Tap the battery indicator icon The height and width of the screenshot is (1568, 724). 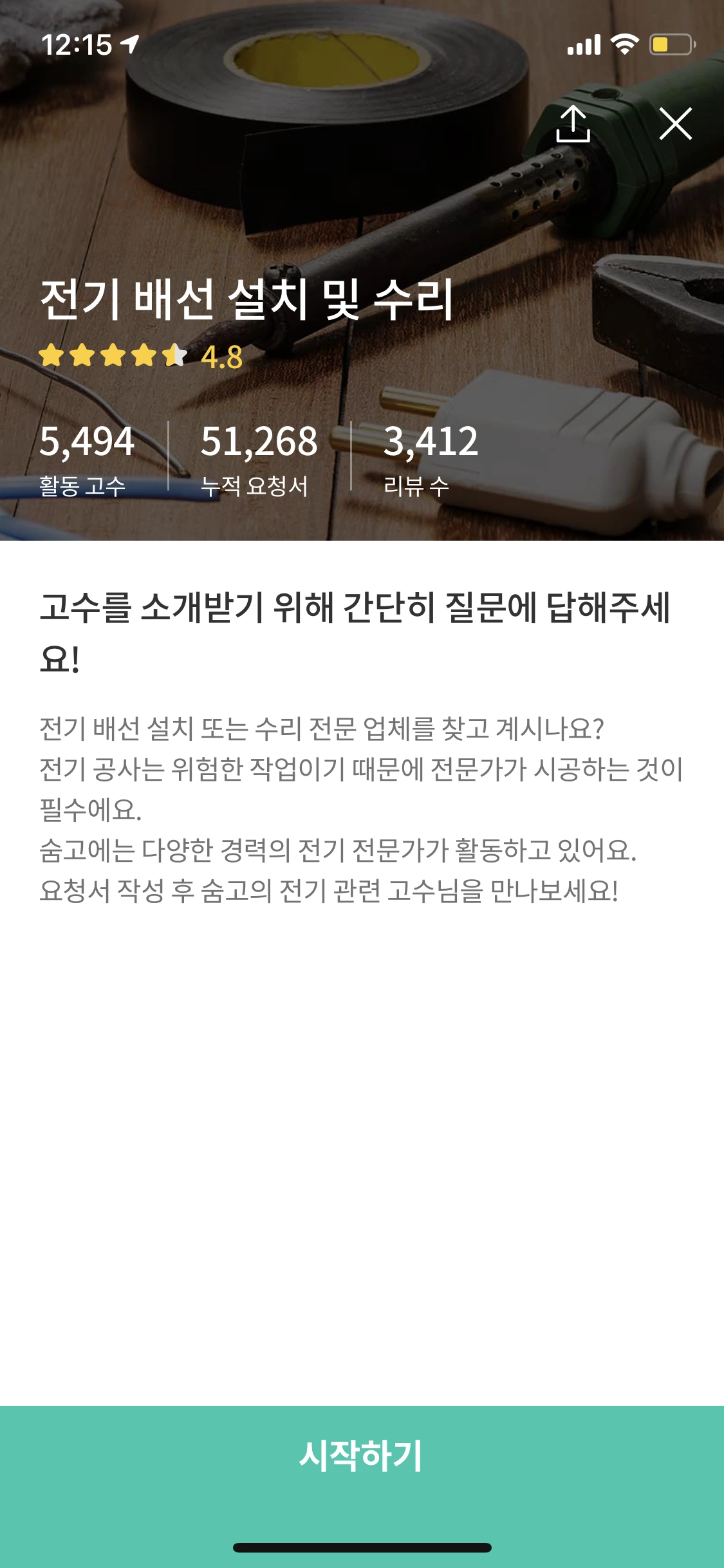[x=669, y=44]
